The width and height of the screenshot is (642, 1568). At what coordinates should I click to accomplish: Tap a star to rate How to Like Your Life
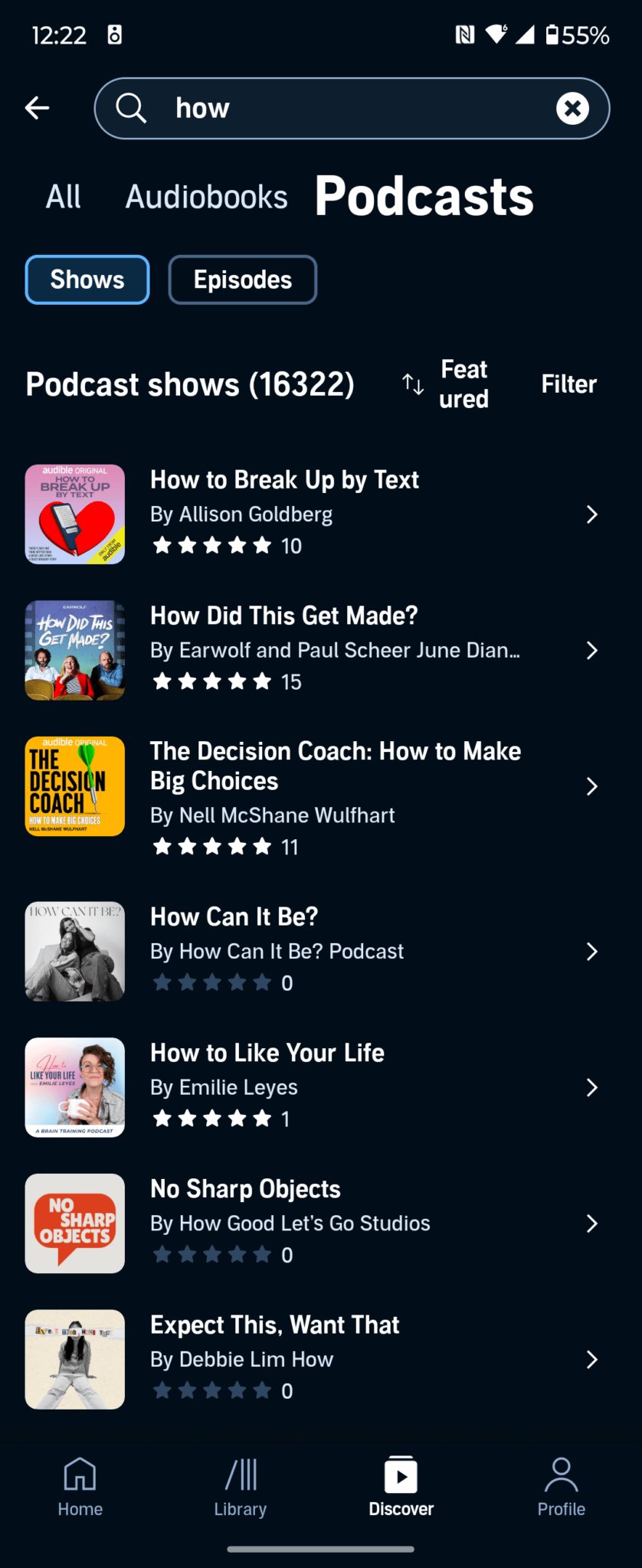pos(211,1118)
